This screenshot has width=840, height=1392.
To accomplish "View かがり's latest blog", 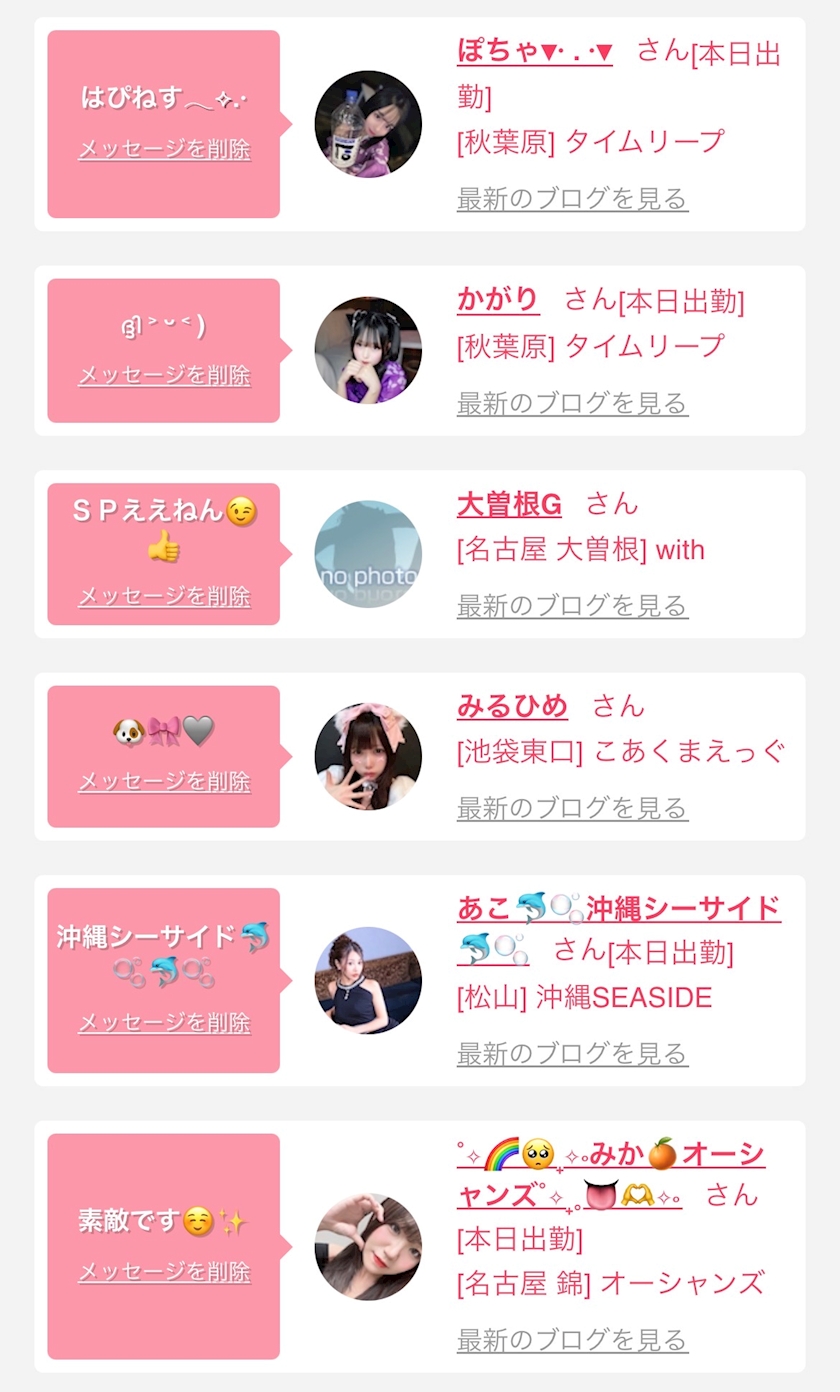I will pos(572,404).
